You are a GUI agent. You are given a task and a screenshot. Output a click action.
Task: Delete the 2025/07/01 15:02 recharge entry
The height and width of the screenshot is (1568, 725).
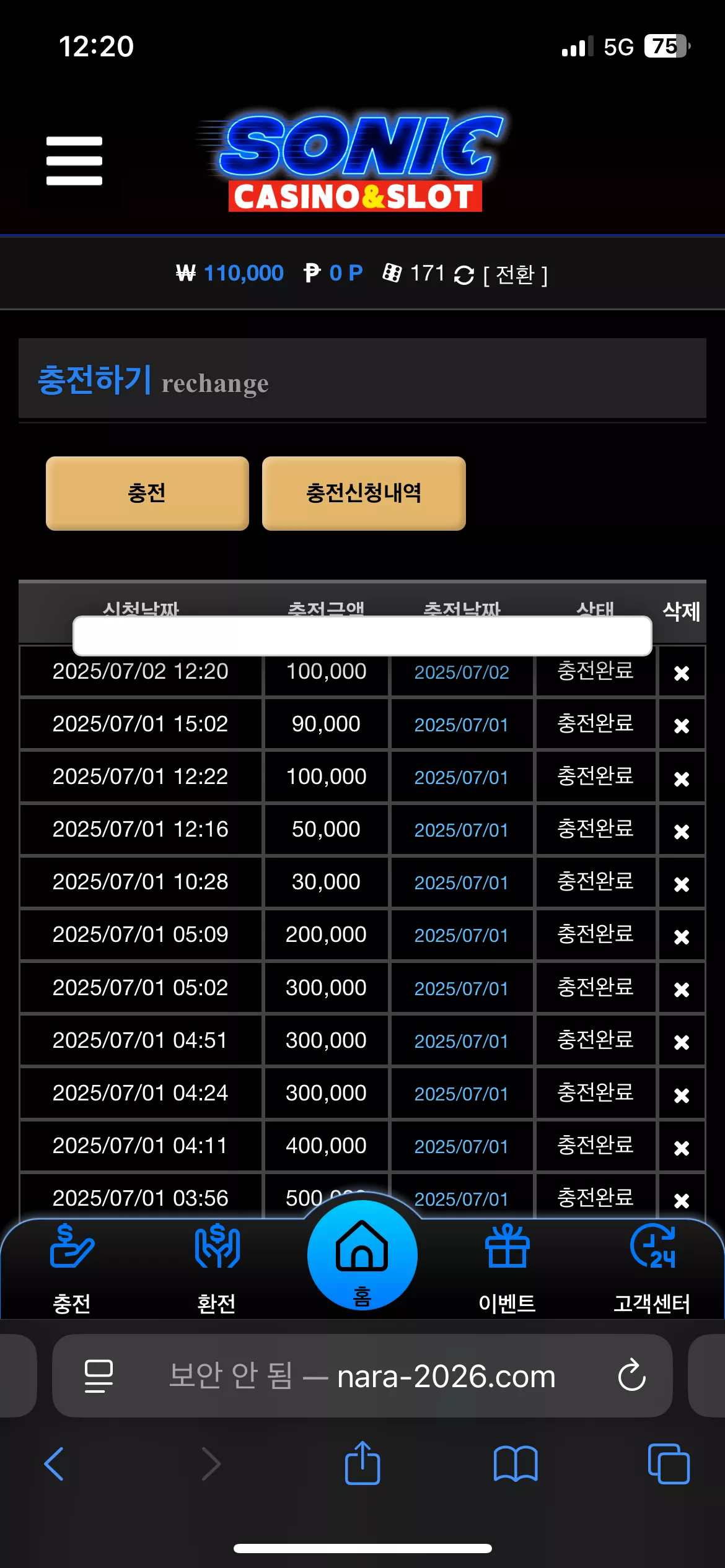click(682, 725)
